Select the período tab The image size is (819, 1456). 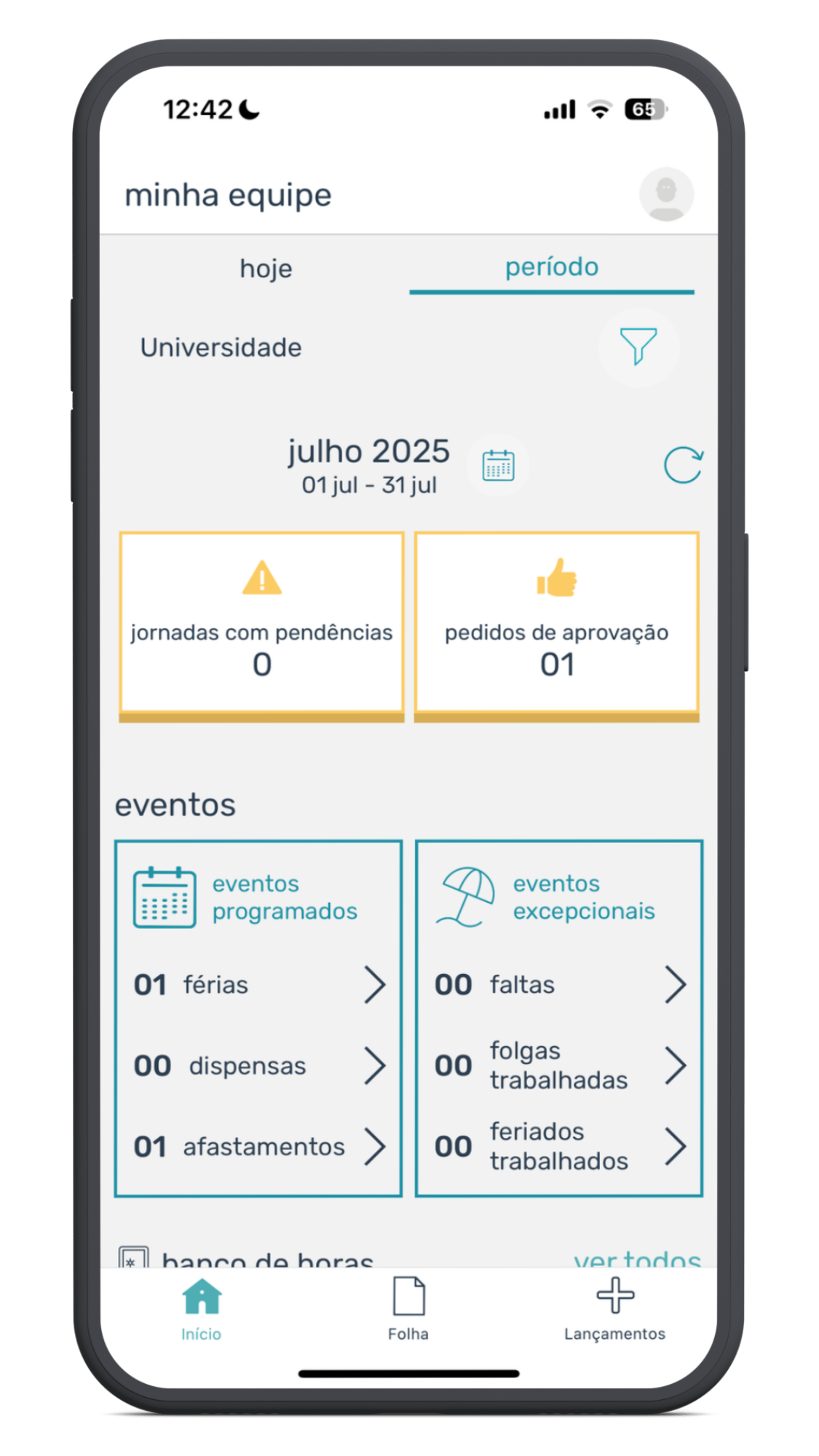(x=552, y=267)
